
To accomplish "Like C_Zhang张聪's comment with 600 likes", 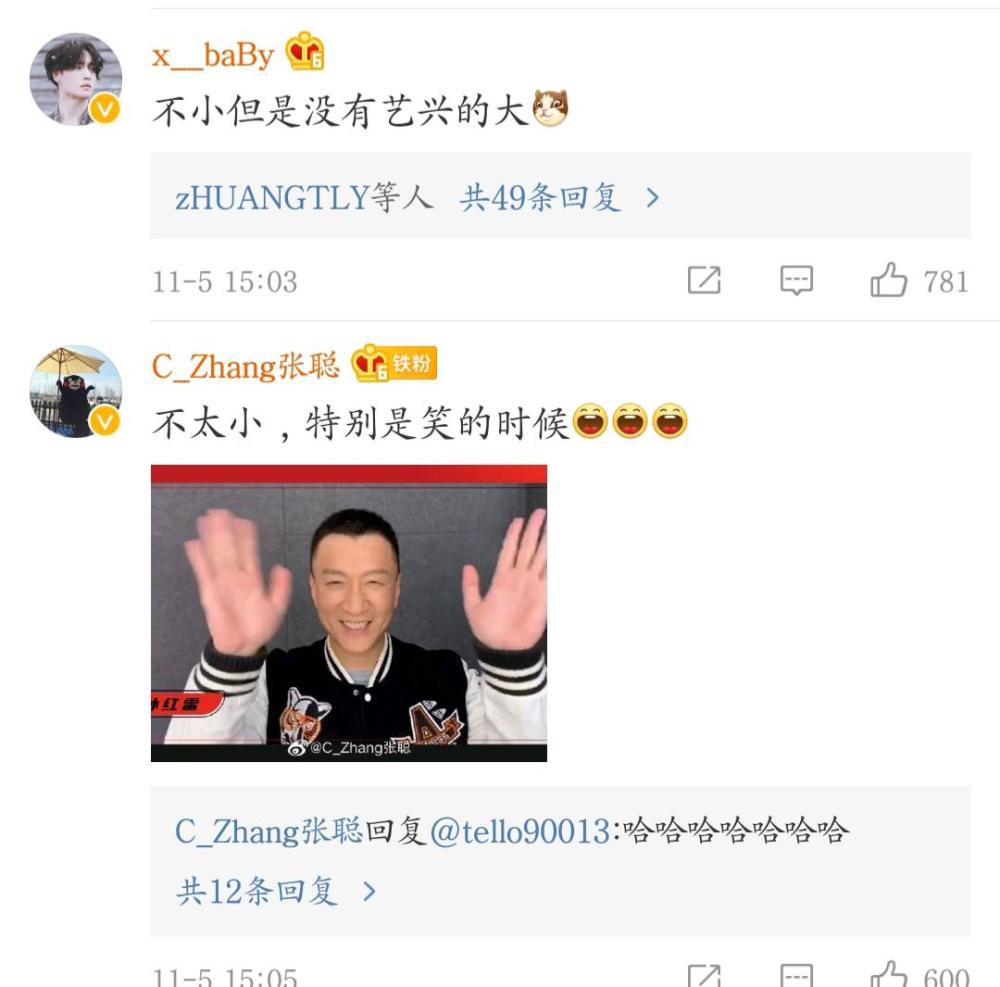I will pos(889,976).
